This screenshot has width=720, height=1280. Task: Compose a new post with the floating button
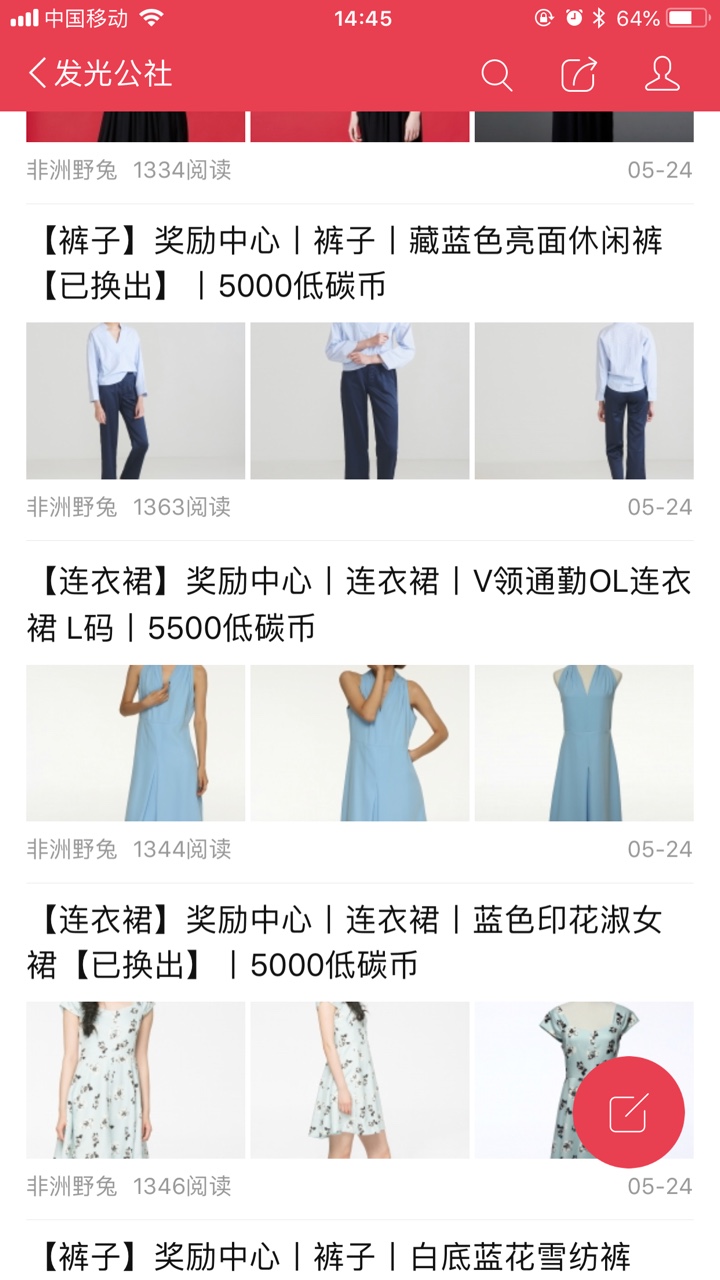(x=629, y=1112)
